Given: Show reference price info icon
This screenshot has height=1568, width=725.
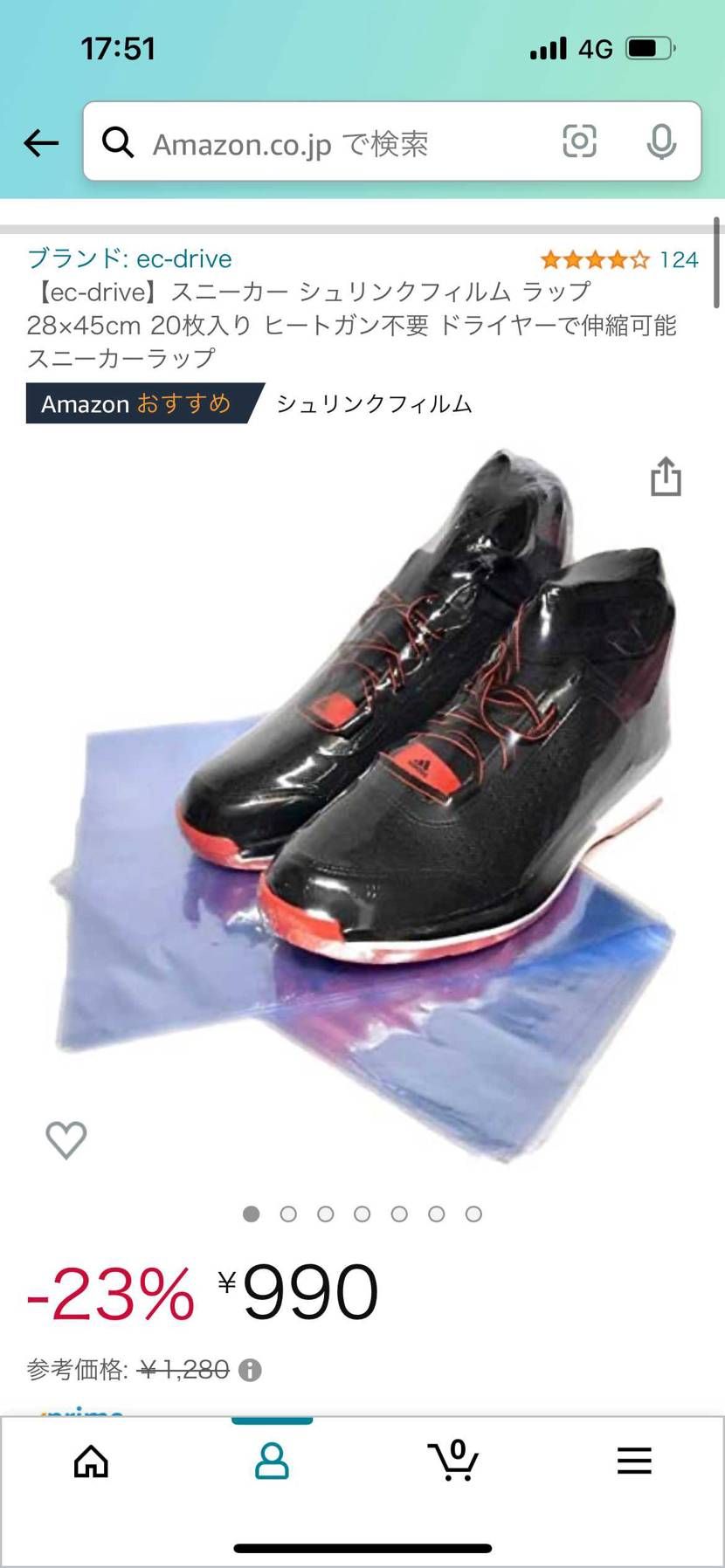Looking at the screenshot, I should tap(250, 1370).
